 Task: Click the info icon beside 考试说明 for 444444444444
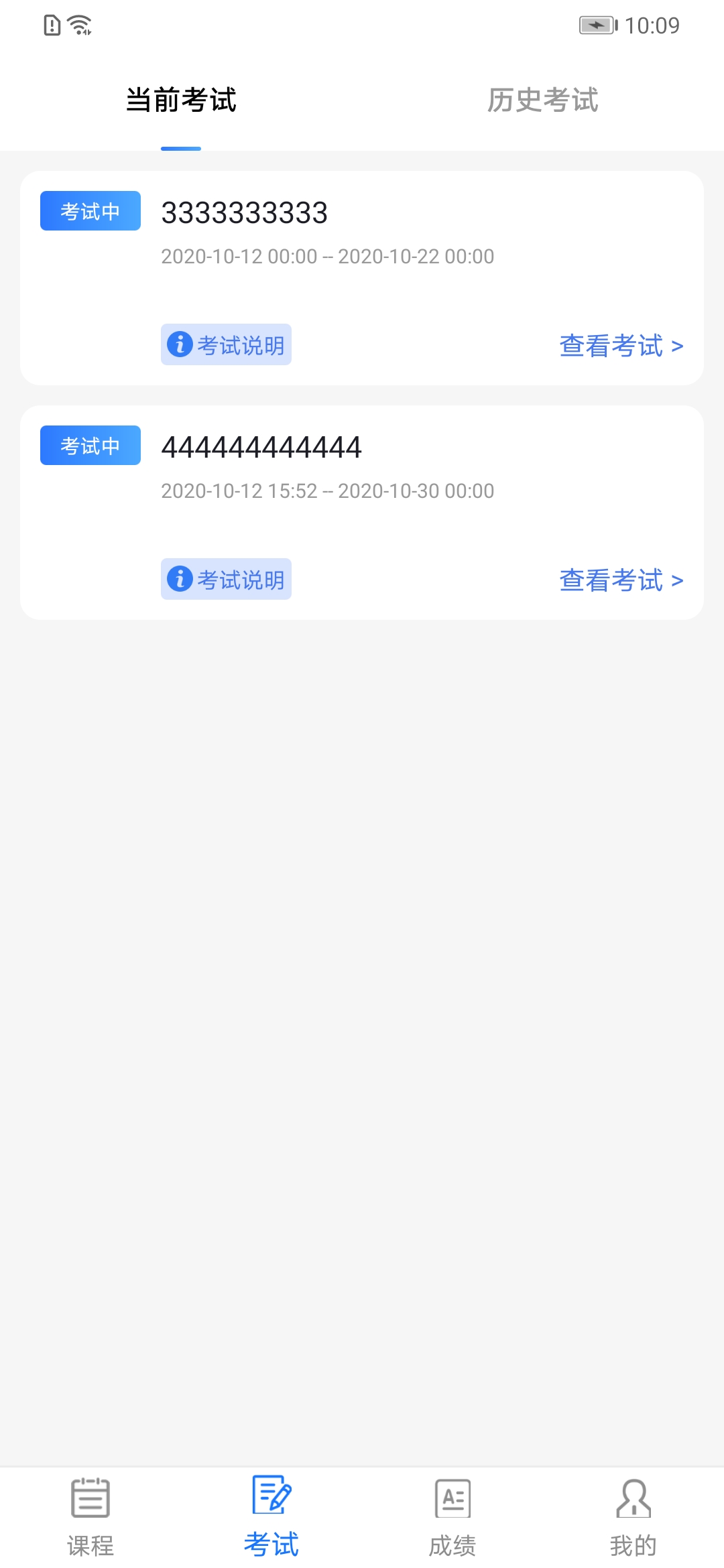coord(180,579)
